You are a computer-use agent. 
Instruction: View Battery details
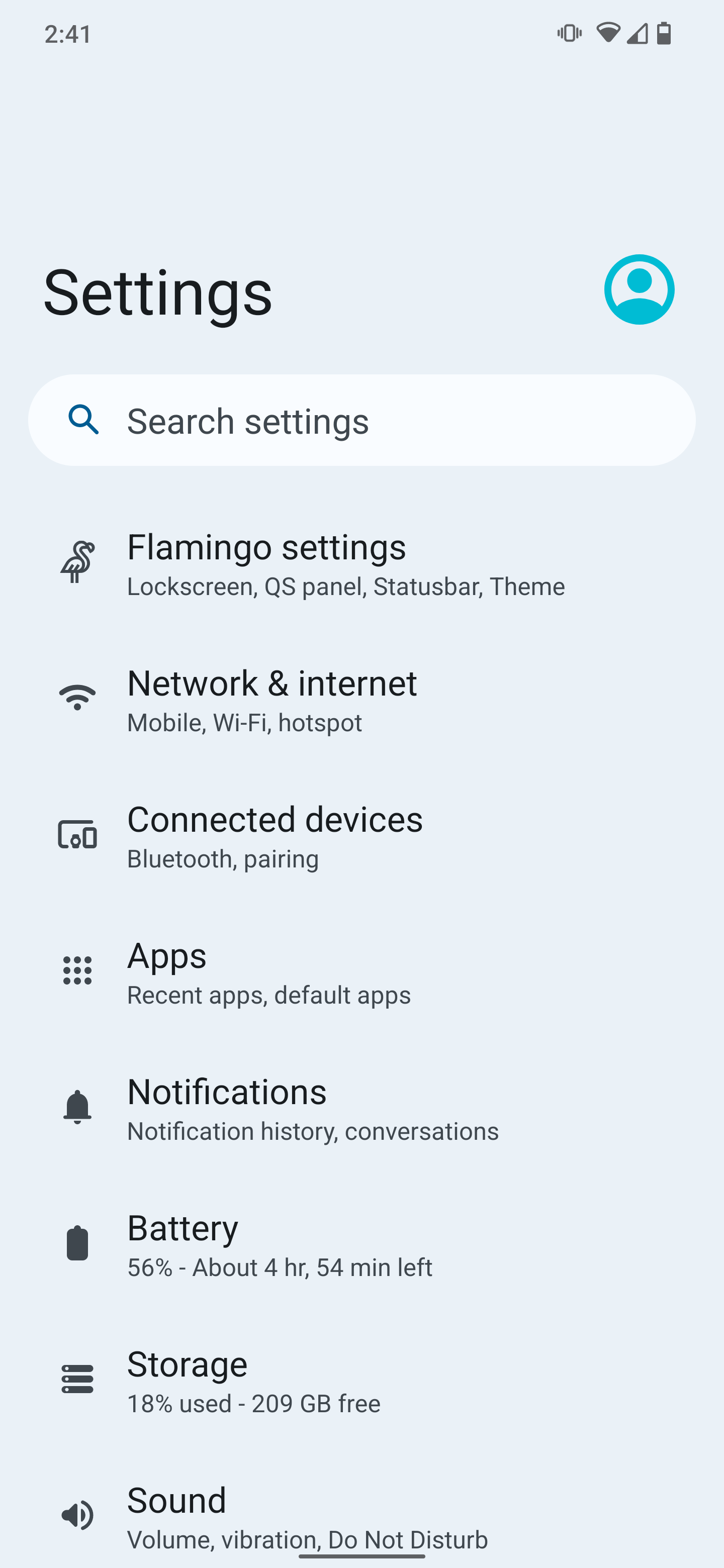click(279, 1244)
